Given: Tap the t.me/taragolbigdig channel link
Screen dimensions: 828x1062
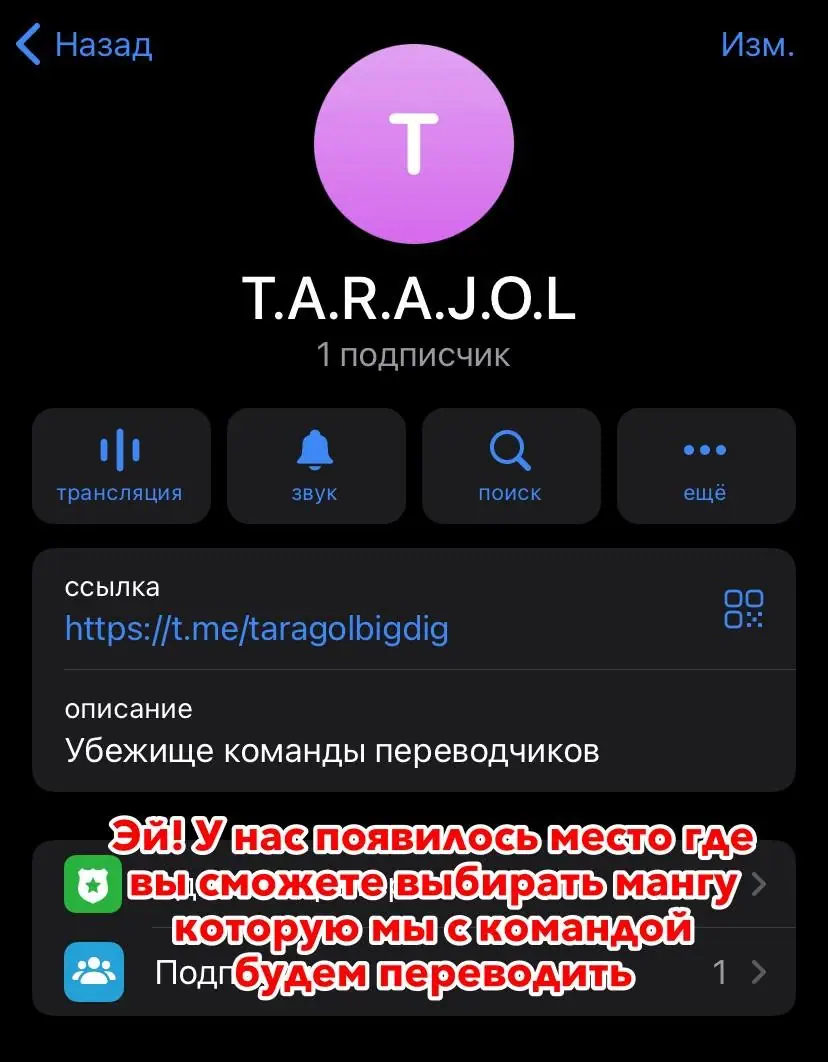Looking at the screenshot, I should coord(257,628).
